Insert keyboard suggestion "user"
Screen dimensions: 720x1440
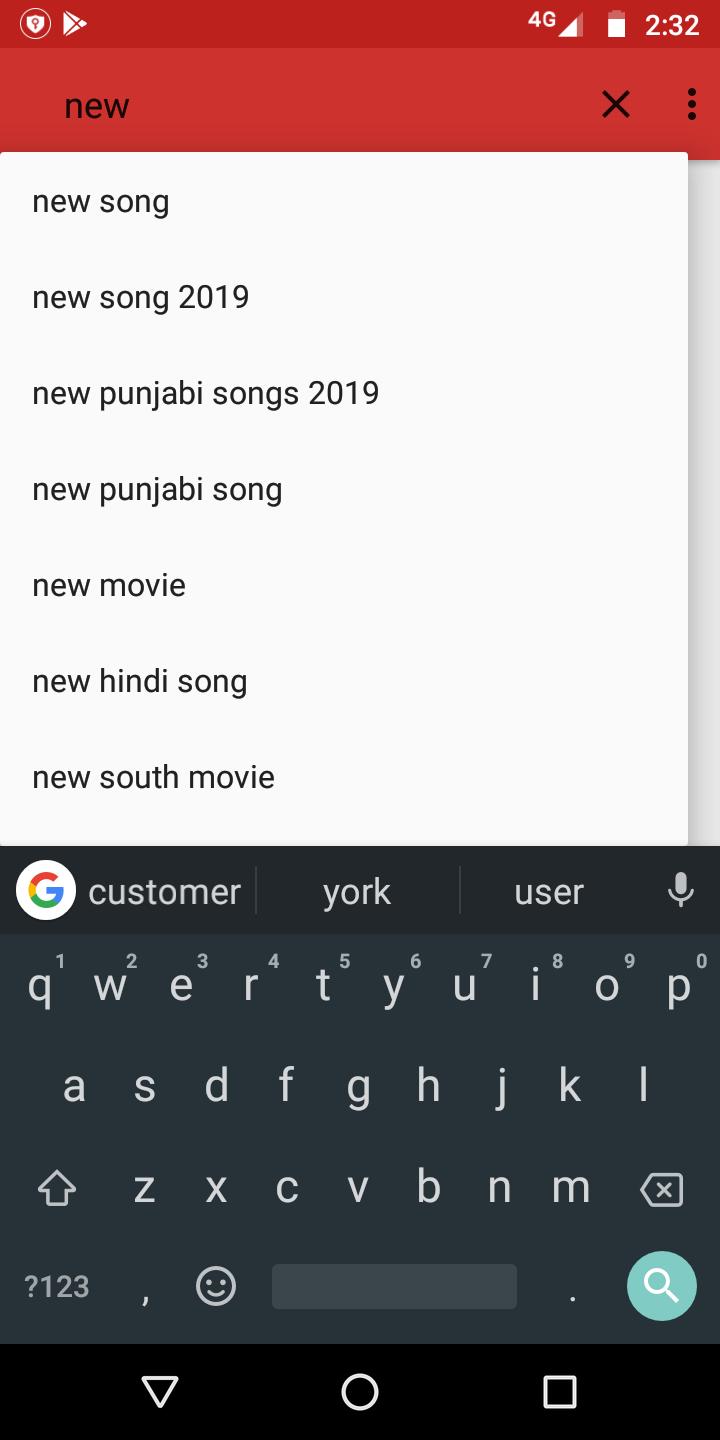(x=549, y=892)
